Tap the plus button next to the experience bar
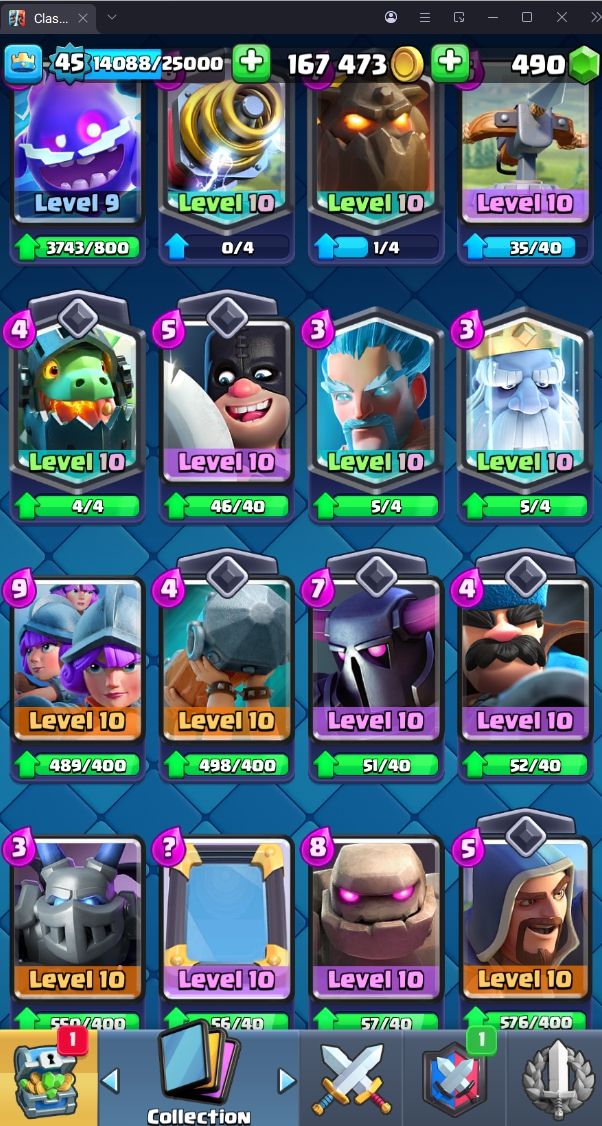 pyautogui.click(x=251, y=63)
